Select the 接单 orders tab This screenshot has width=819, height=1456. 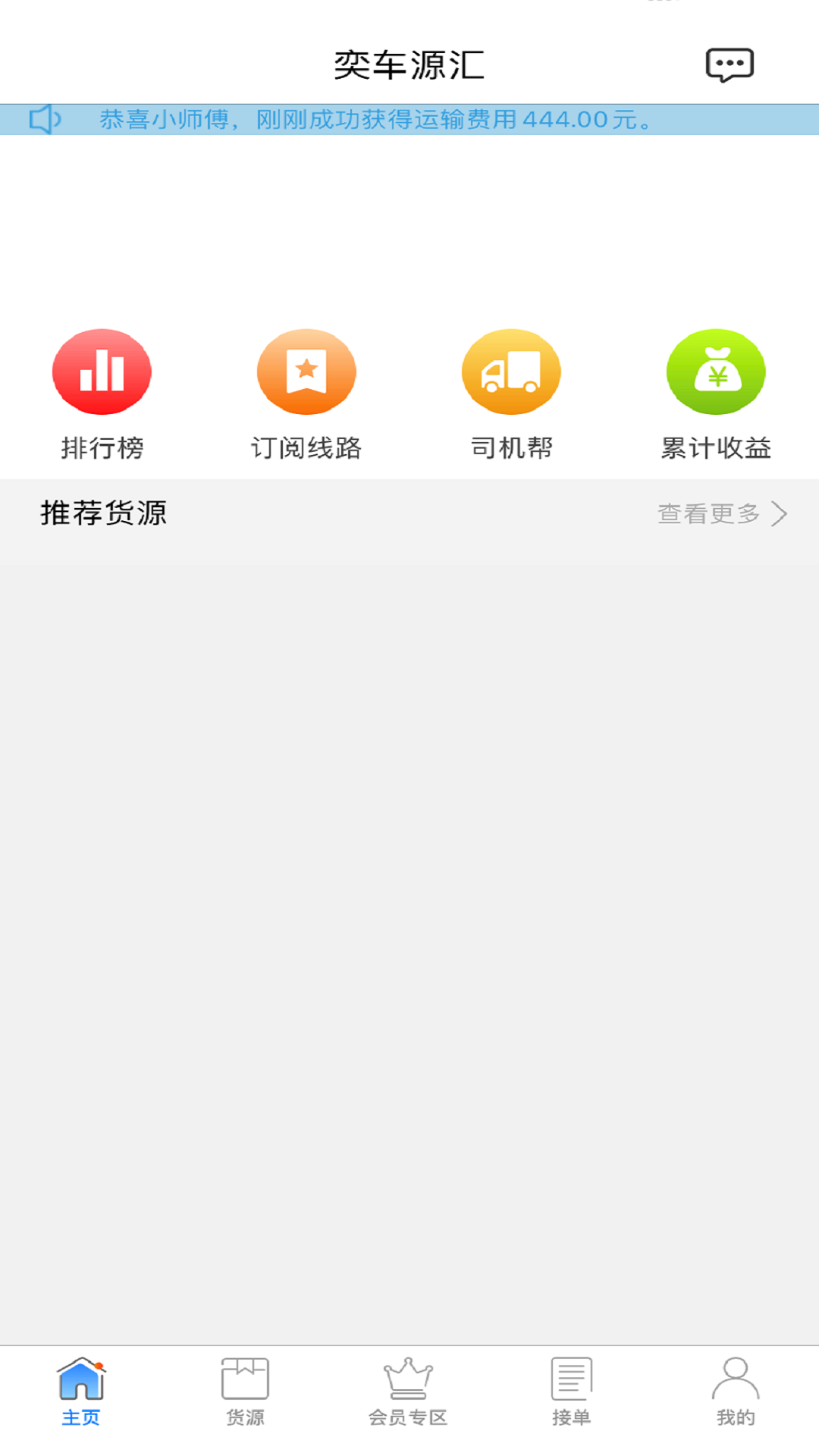571,1392
